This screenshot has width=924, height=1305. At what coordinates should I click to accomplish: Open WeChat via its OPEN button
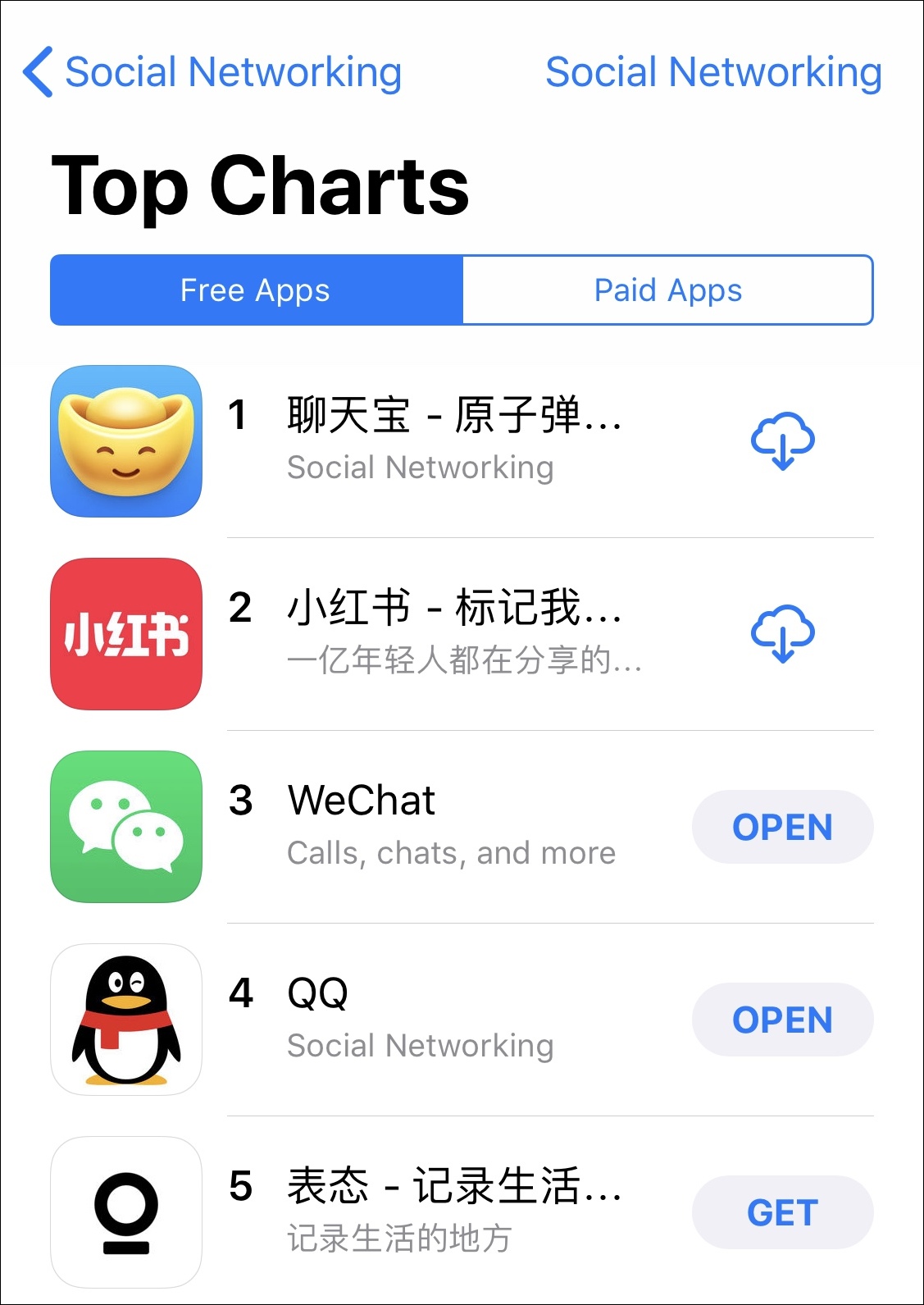click(x=782, y=827)
